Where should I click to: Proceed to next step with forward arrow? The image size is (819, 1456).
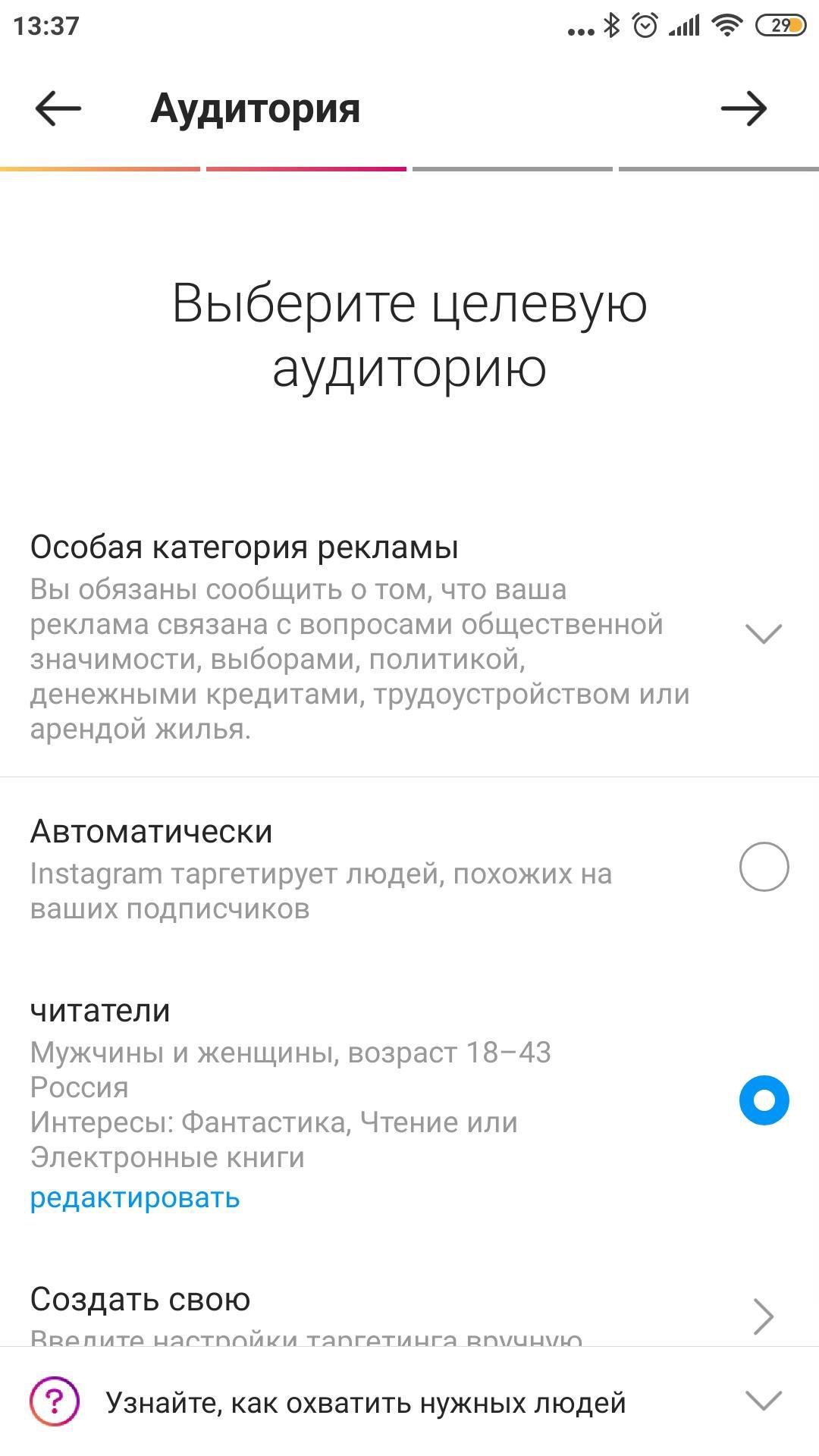click(x=743, y=108)
